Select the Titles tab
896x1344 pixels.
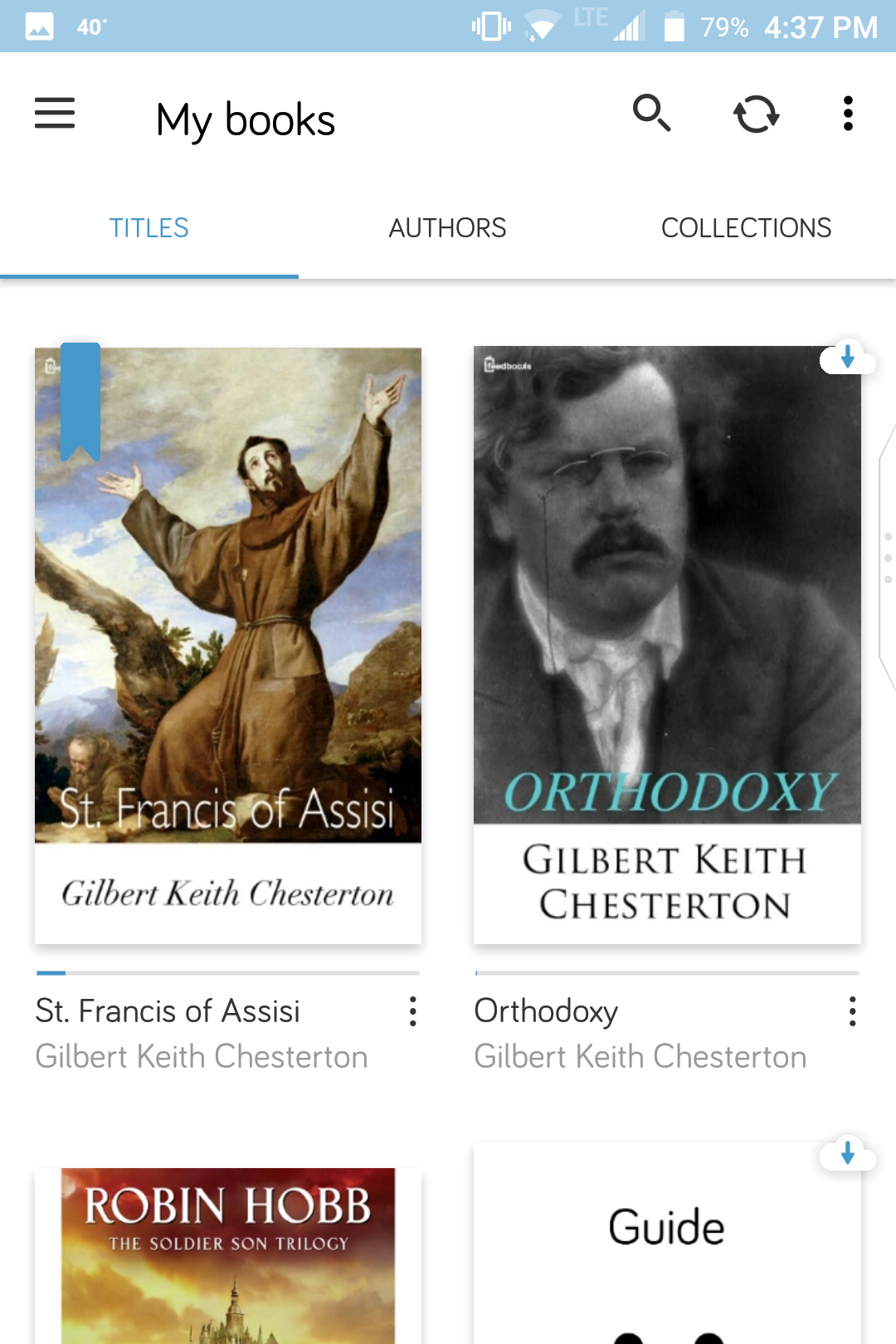[x=149, y=228]
